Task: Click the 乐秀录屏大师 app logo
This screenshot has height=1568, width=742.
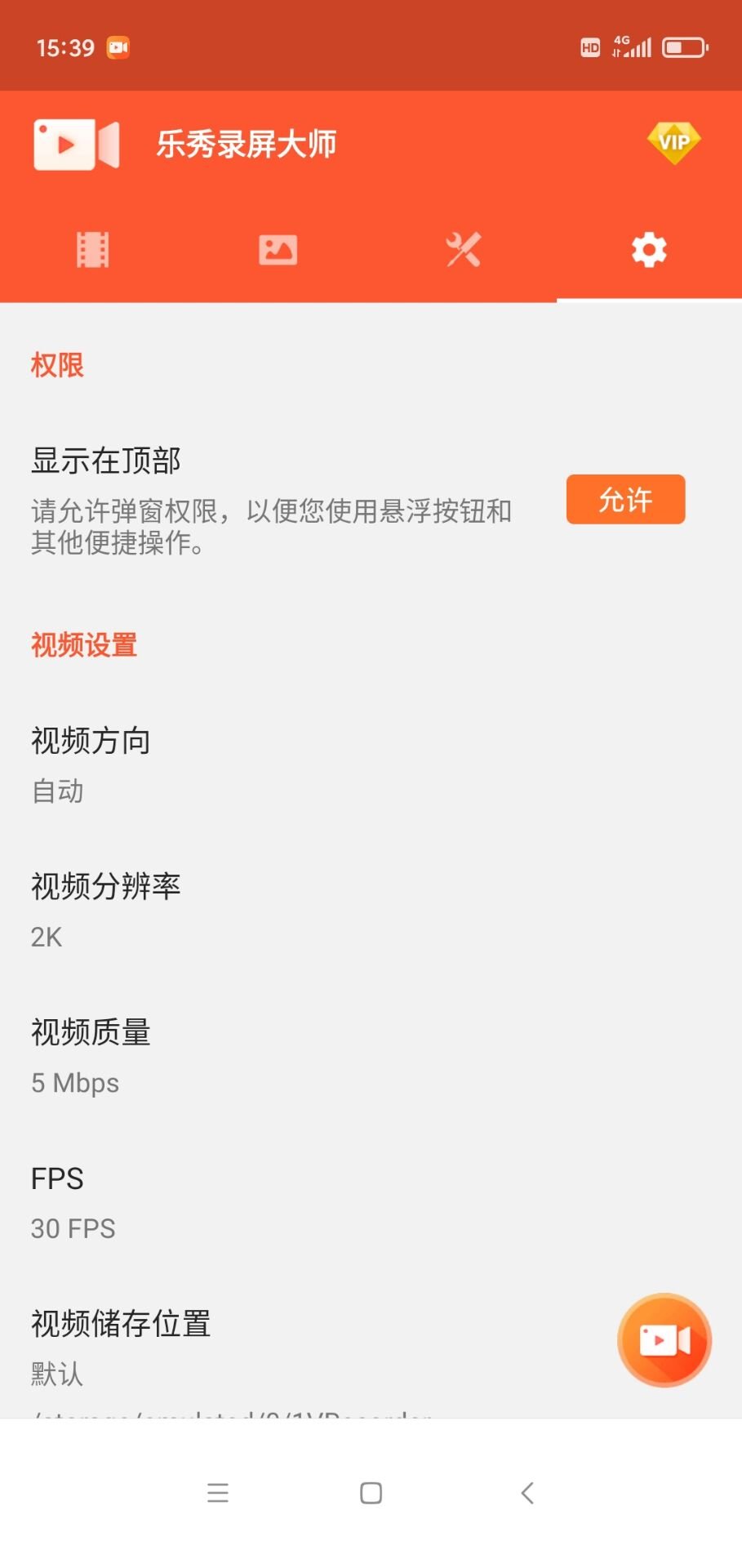Action: 75,144
